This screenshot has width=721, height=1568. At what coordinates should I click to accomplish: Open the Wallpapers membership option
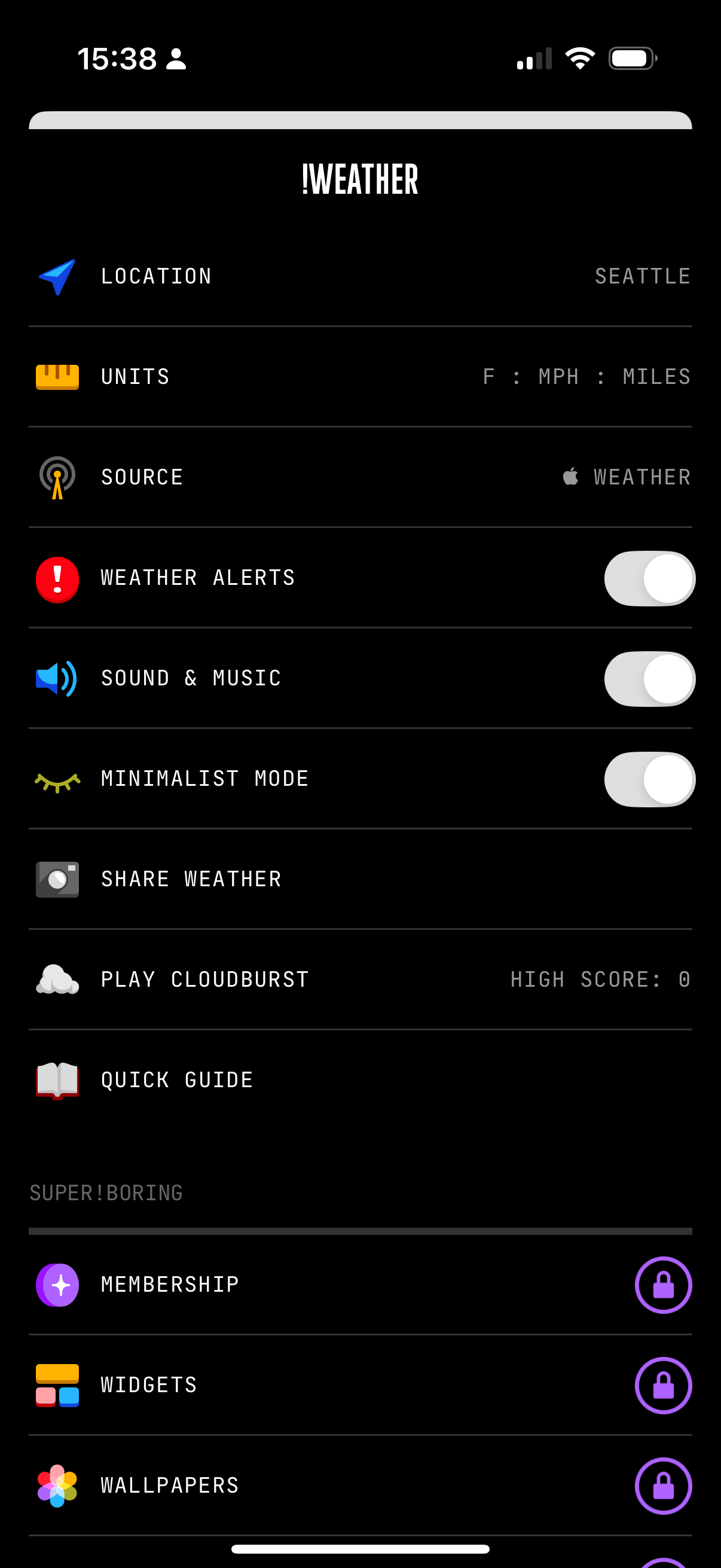360,1485
